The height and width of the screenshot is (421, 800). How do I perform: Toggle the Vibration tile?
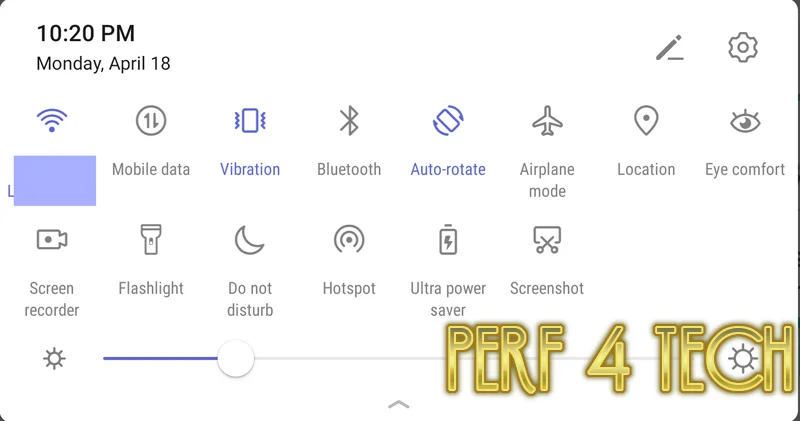pyautogui.click(x=250, y=121)
